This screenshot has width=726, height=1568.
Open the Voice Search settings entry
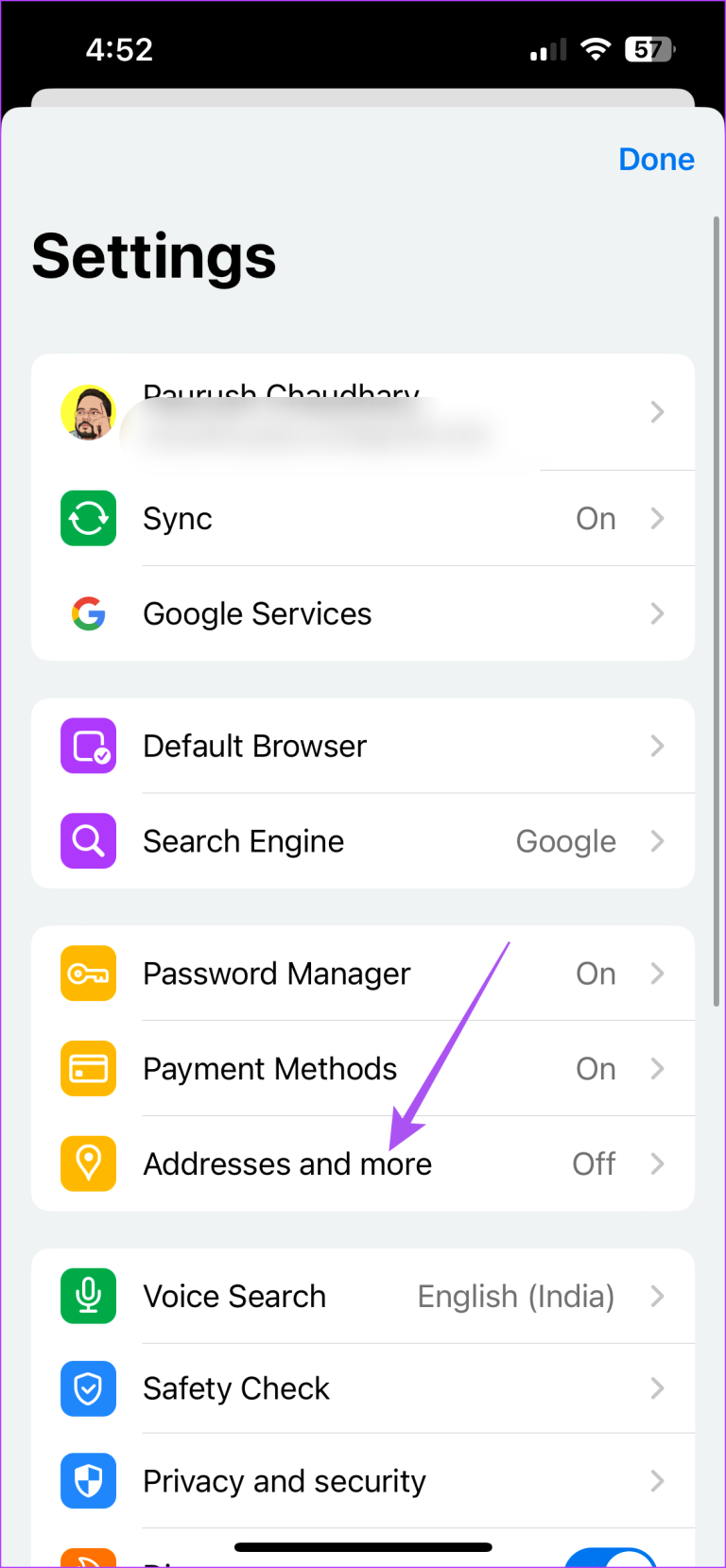(x=363, y=1296)
